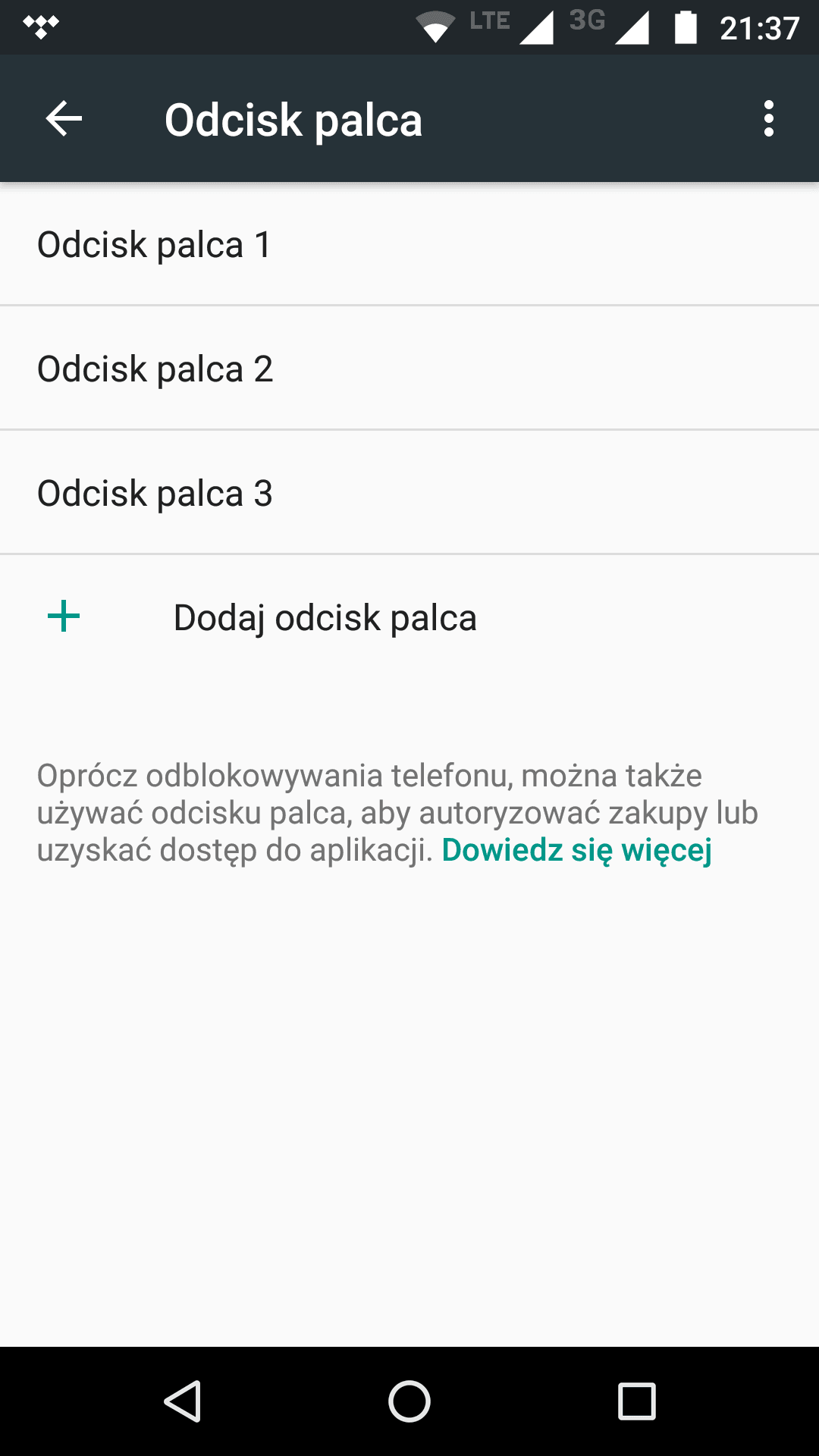Image resolution: width=819 pixels, height=1456 pixels.
Task: Follow the Dowiedz się więcej link
Action: coord(577,851)
